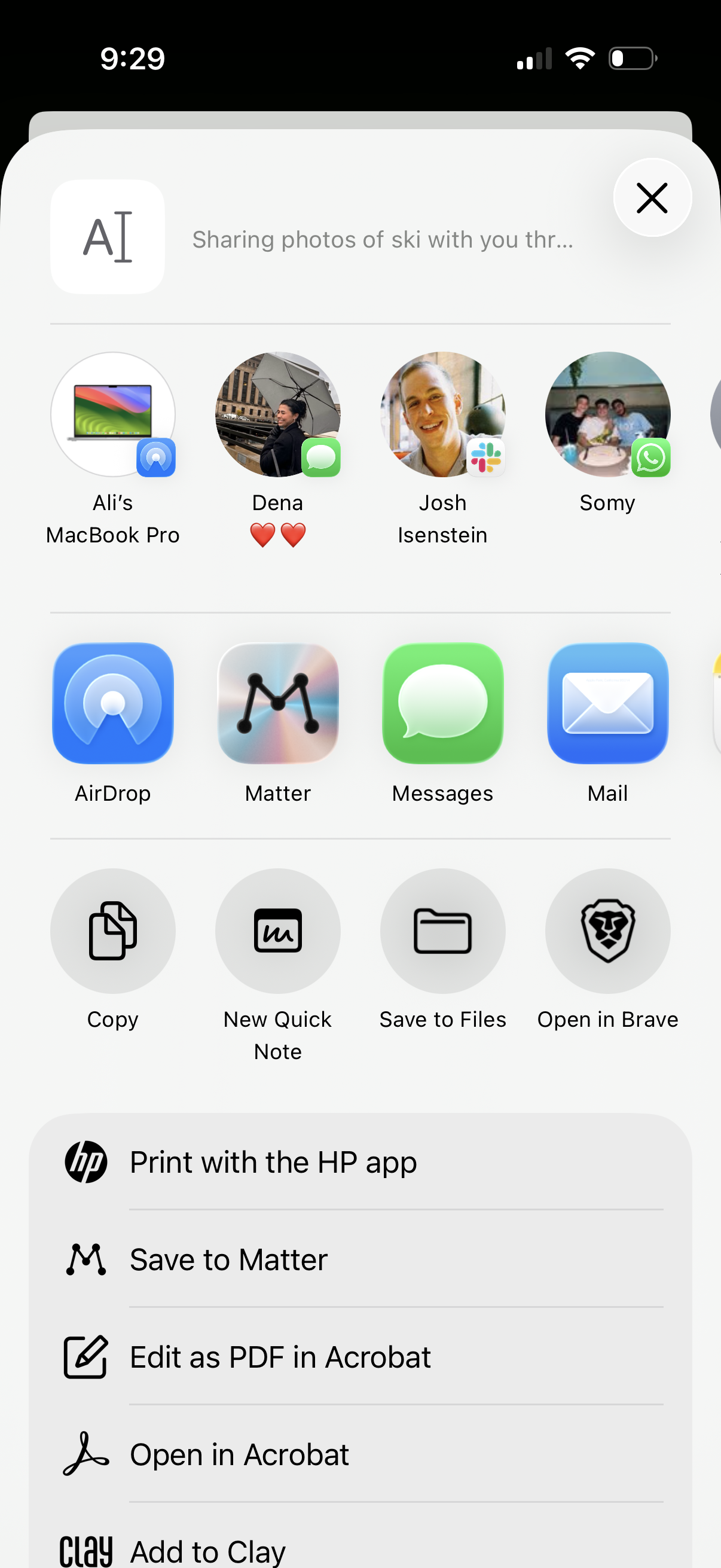Send to Josh Isenstein on Slack
Image resolution: width=721 pixels, height=1568 pixels.
pyautogui.click(x=442, y=414)
